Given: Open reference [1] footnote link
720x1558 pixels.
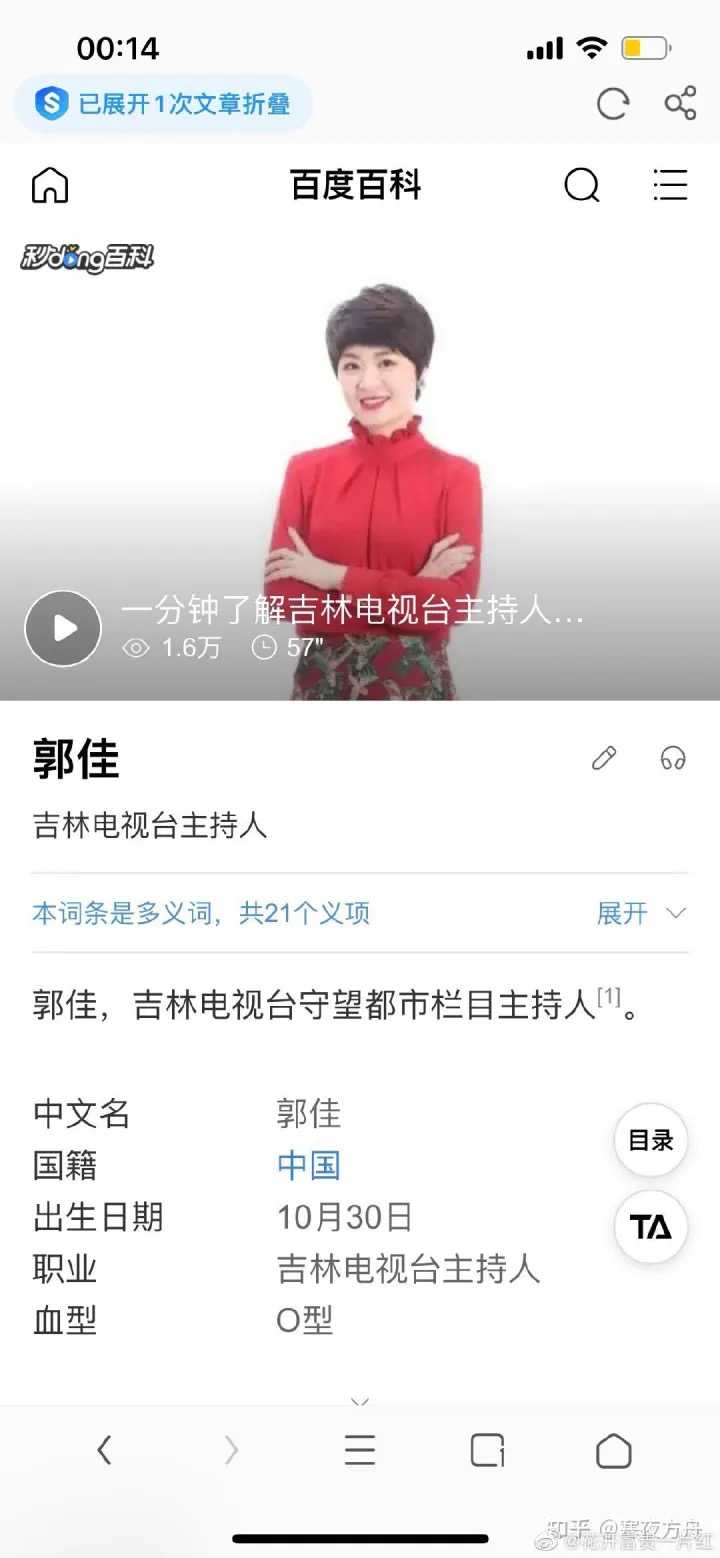Looking at the screenshot, I should click(x=609, y=997).
